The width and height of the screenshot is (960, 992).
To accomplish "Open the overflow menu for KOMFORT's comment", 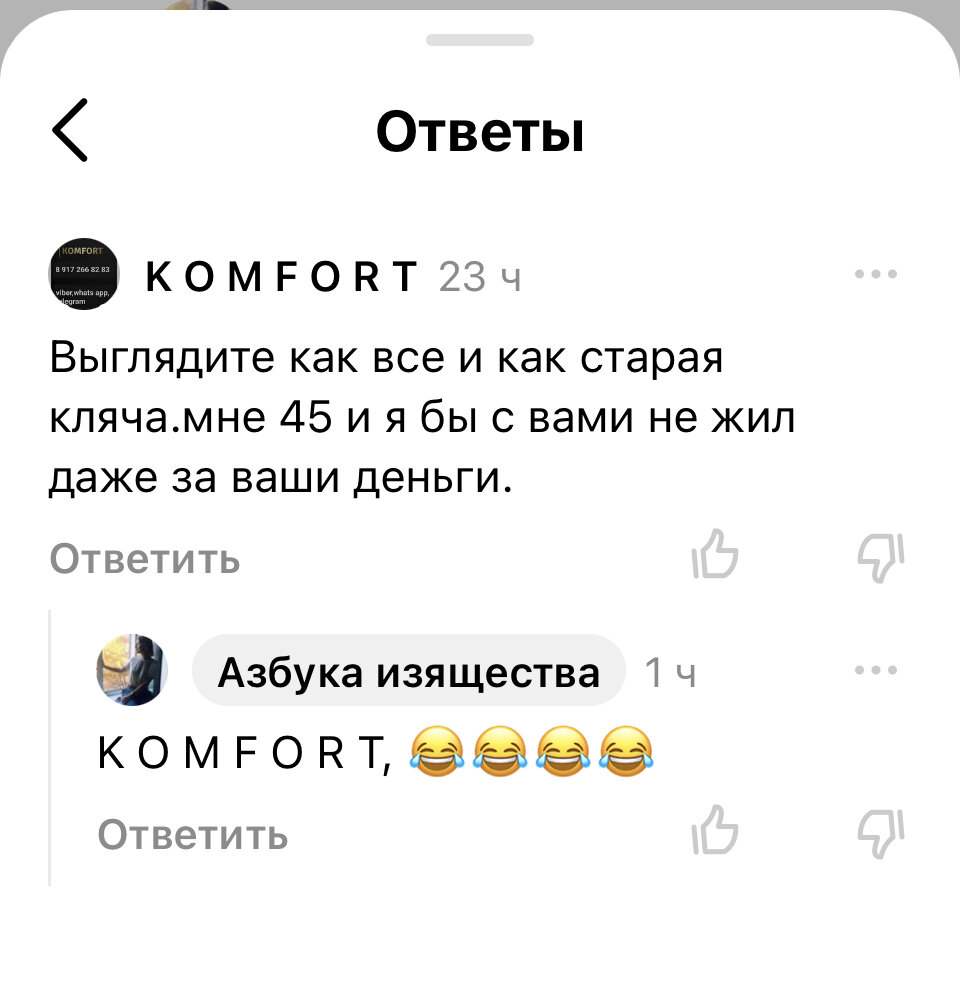I will pyautogui.click(x=876, y=274).
